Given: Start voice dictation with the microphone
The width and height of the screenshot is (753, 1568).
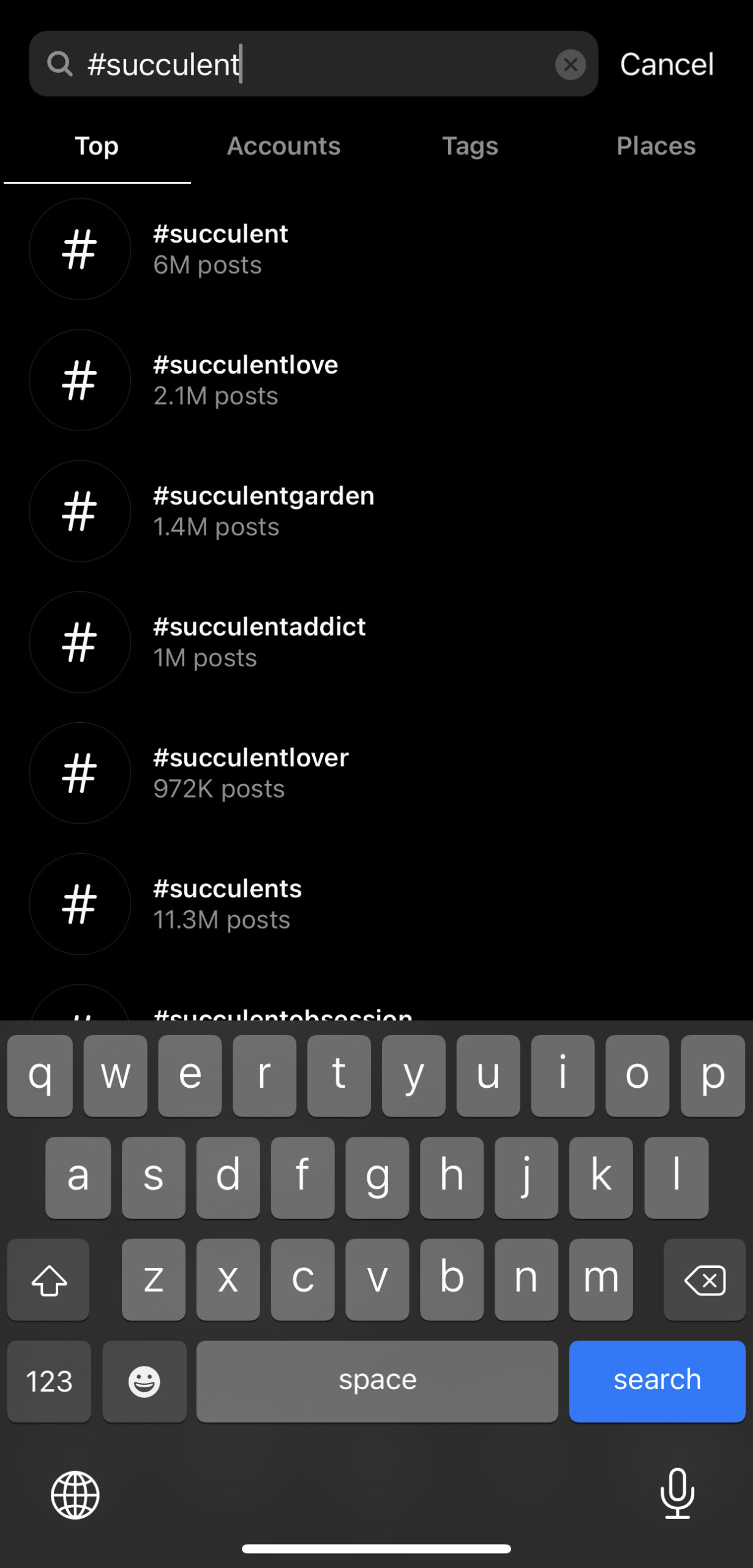Looking at the screenshot, I should pyautogui.click(x=677, y=1494).
